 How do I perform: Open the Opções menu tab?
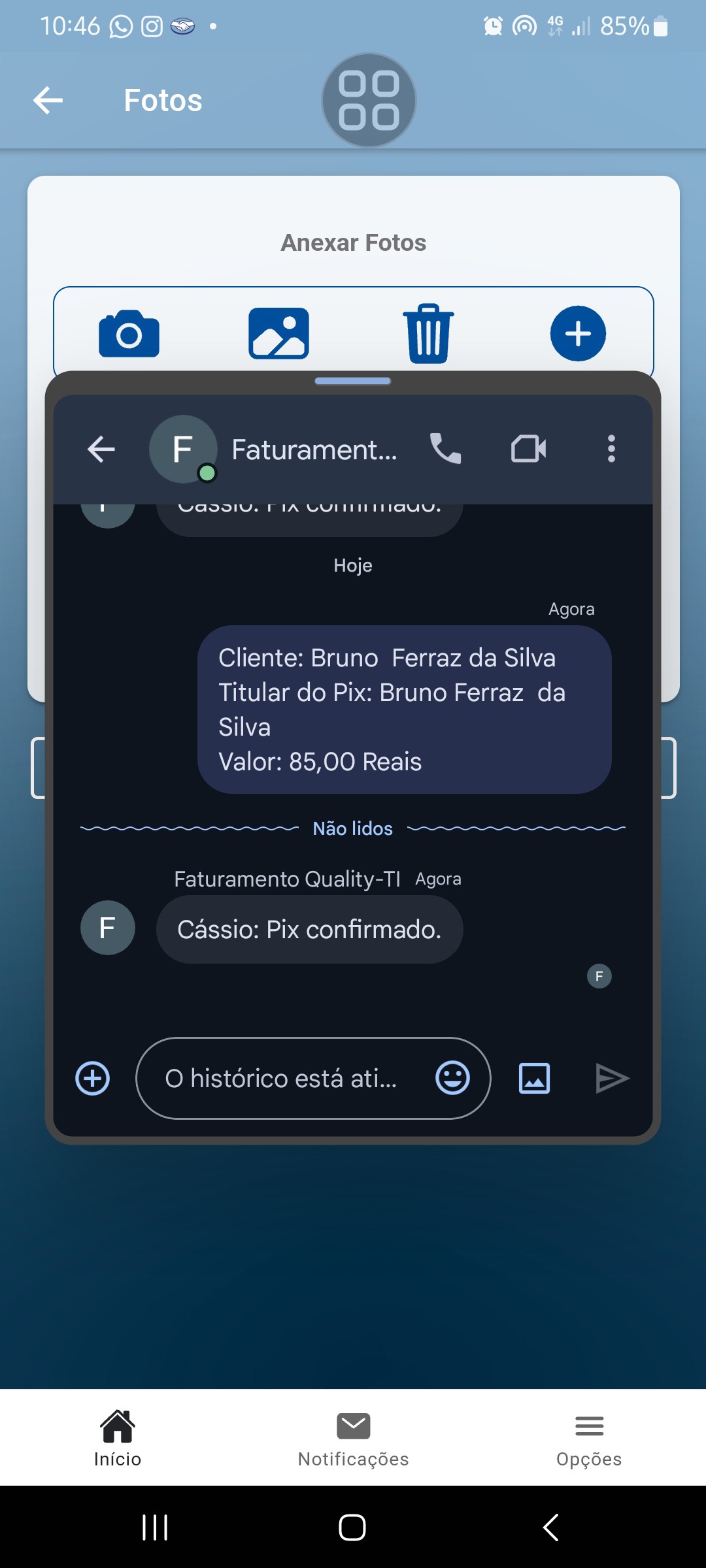pos(589,1437)
